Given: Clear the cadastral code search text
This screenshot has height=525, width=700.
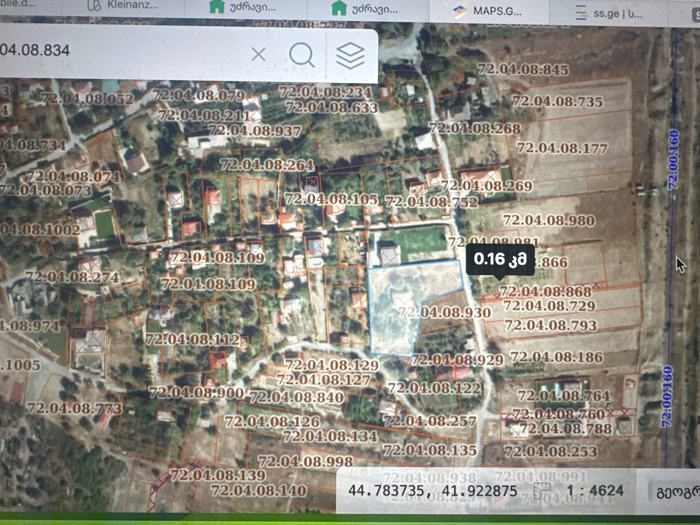Looking at the screenshot, I should pos(258,53).
